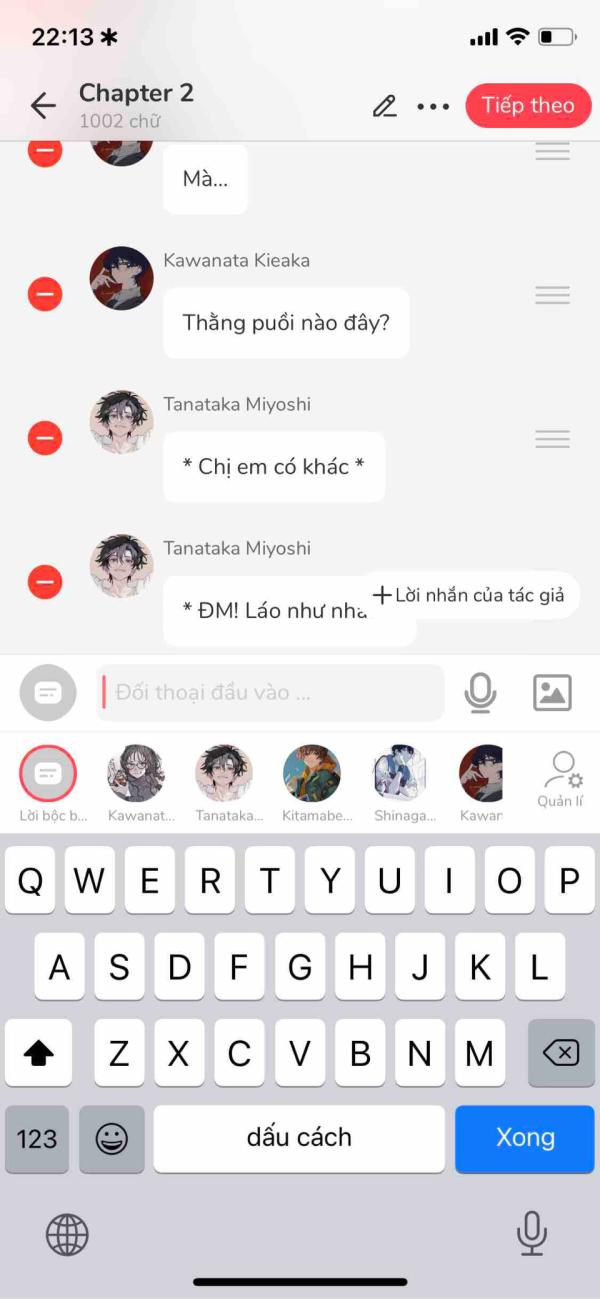Remove the "* Chị em có khác *" message
The height and width of the screenshot is (1299, 600).
(x=45, y=438)
